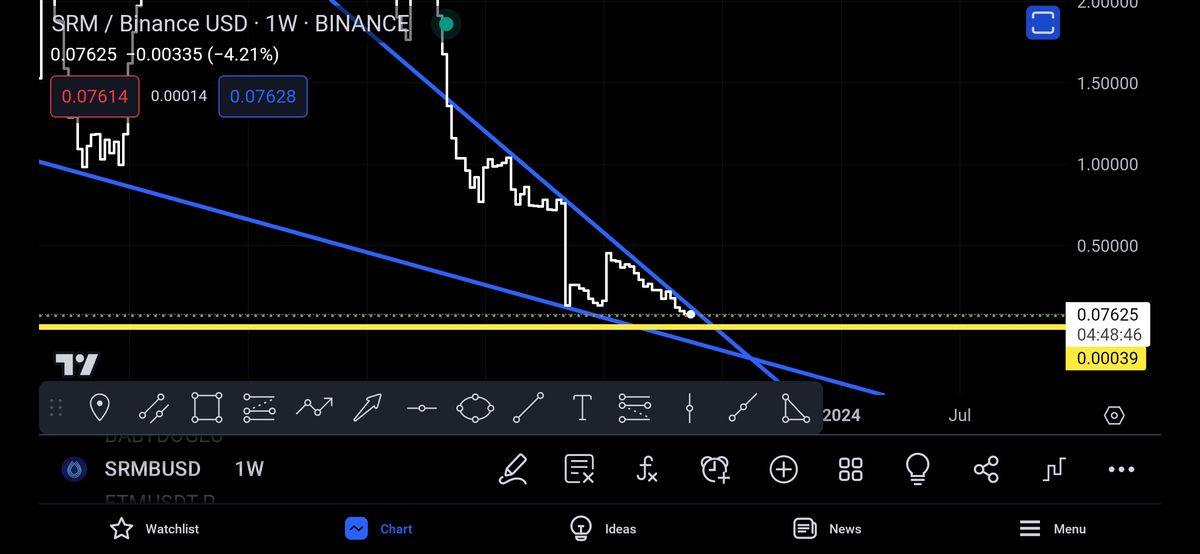Pick the text tool
Viewport: 1200px width, 554px height.
pyautogui.click(x=582, y=407)
